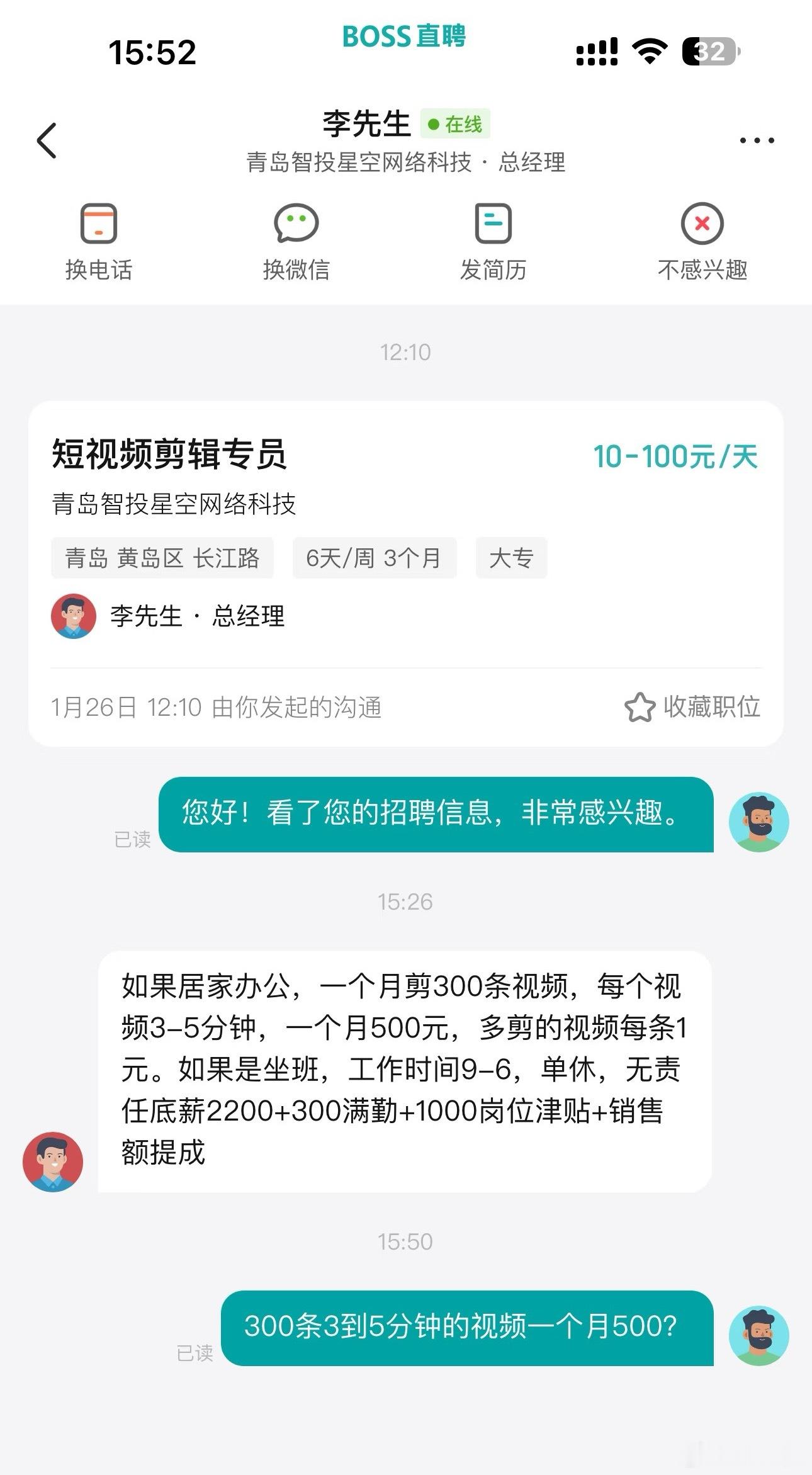Tap the 在线 online status badge
Image resolution: width=812 pixels, height=1475 pixels.
456,123
